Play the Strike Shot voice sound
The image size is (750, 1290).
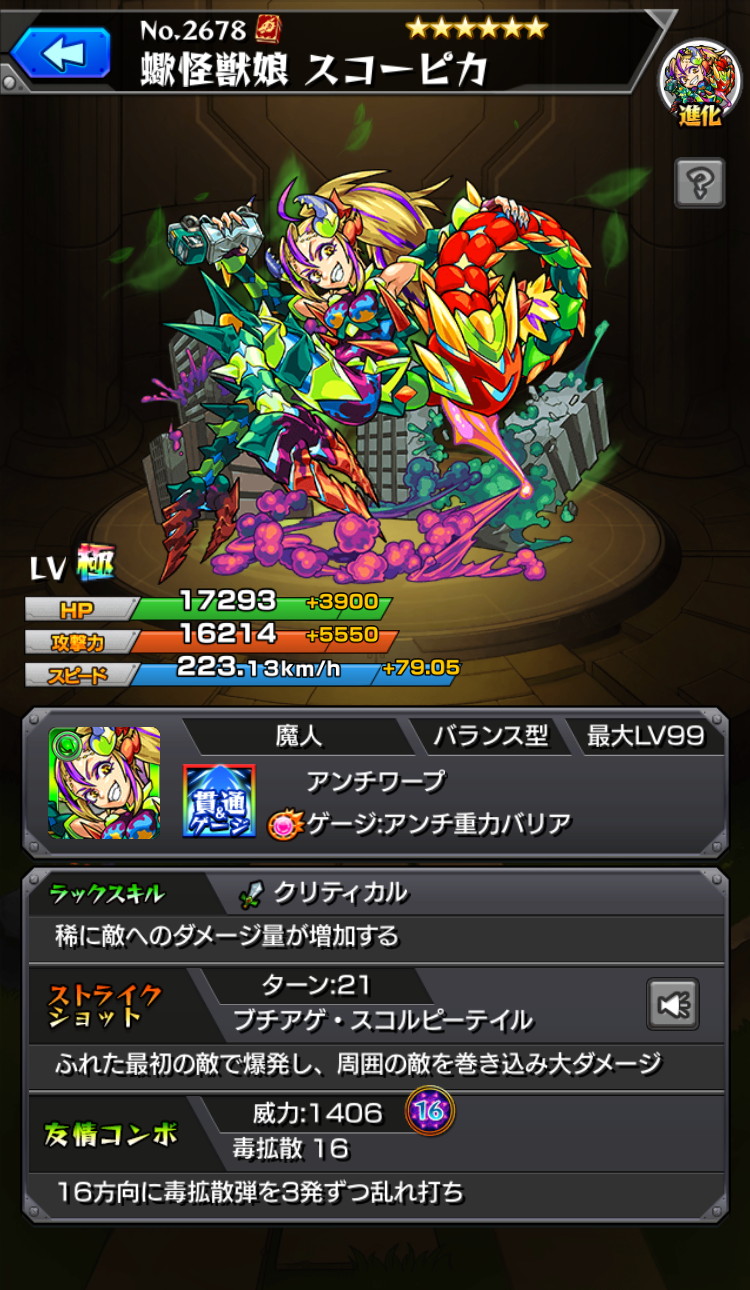point(672,1004)
